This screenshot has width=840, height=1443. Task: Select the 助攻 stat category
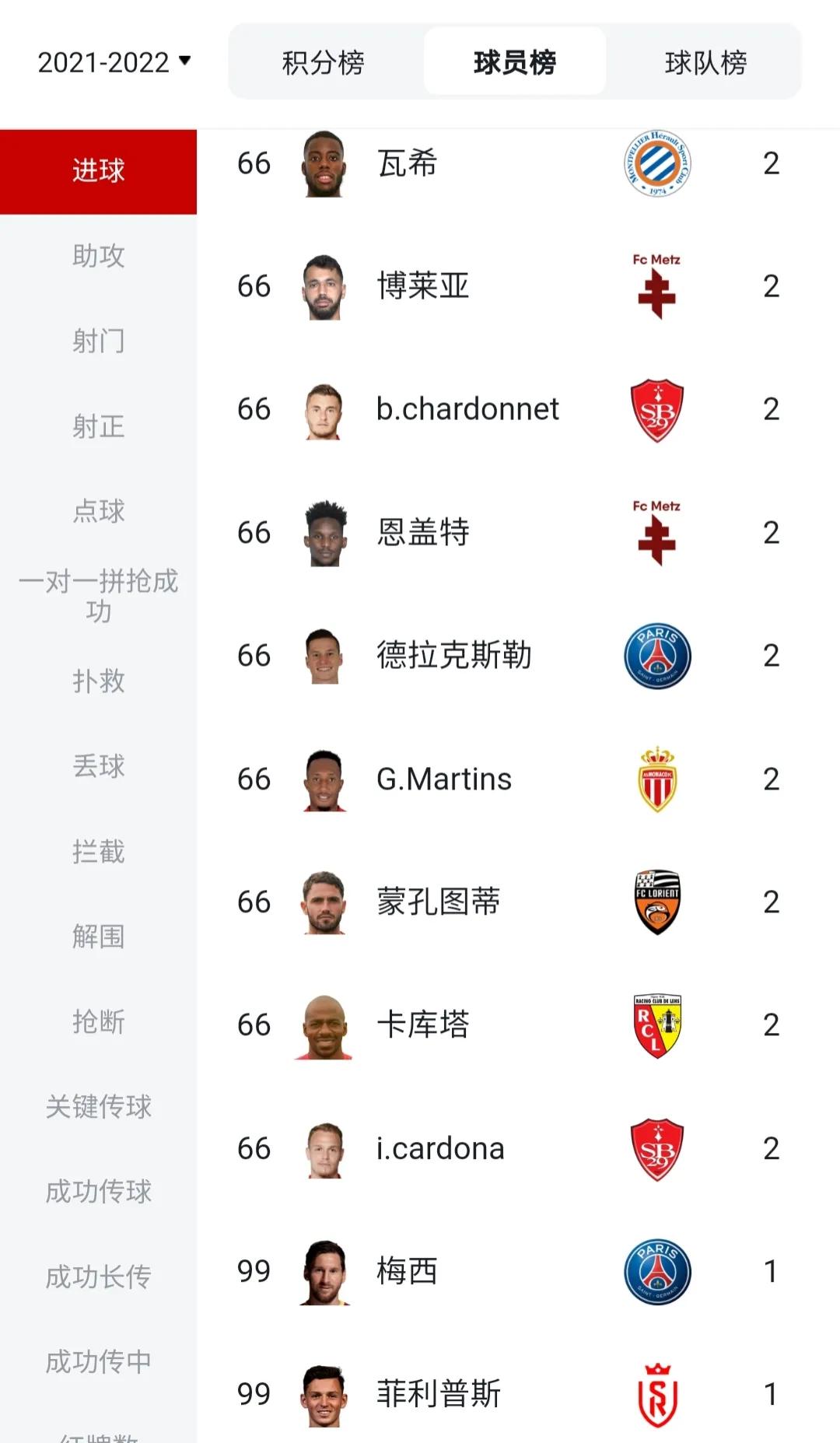point(99,256)
